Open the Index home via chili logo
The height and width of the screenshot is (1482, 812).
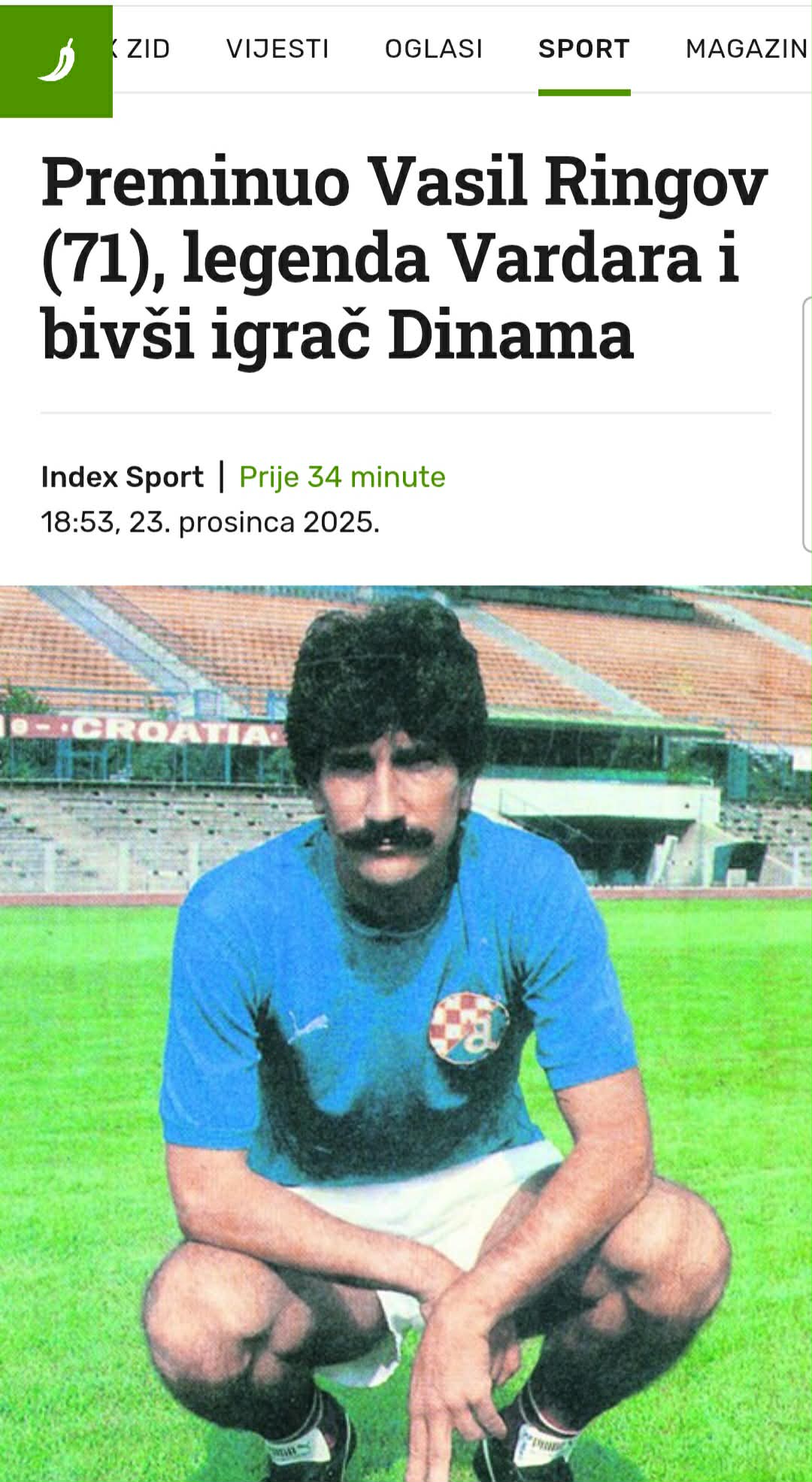pos(56,60)
